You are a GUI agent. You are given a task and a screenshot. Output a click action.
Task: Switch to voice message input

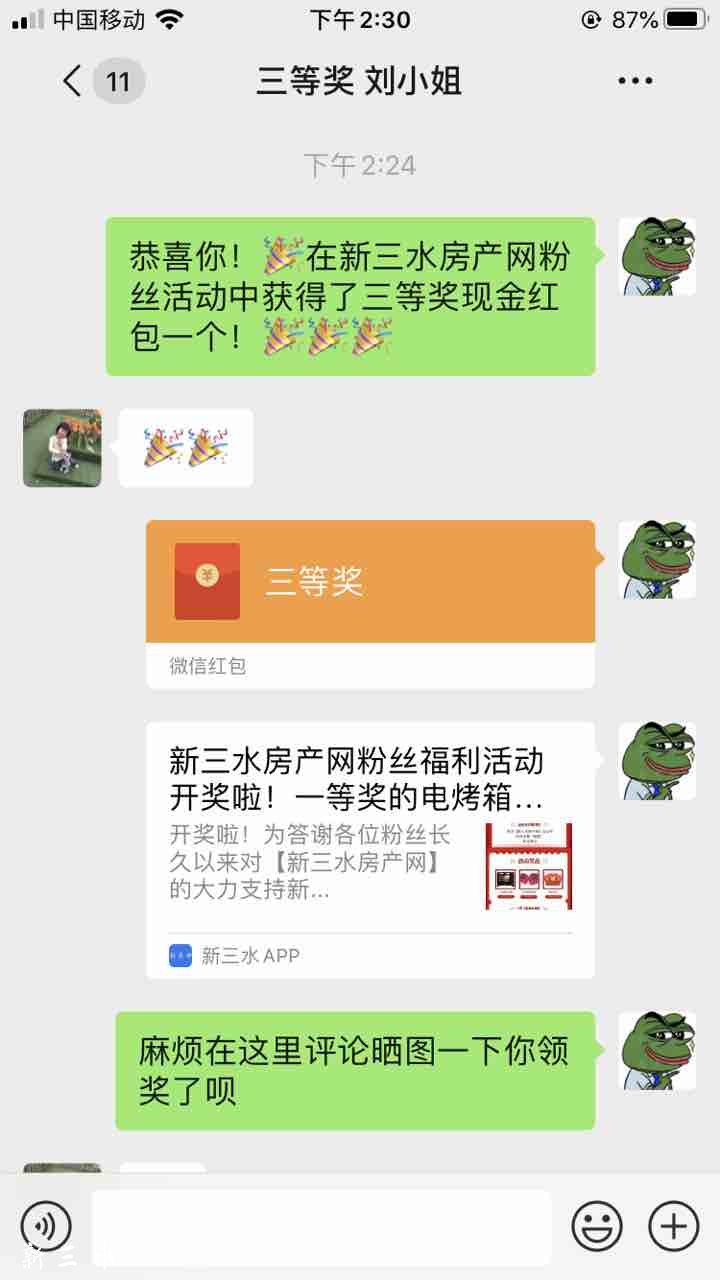click(x=46, y=1226)
